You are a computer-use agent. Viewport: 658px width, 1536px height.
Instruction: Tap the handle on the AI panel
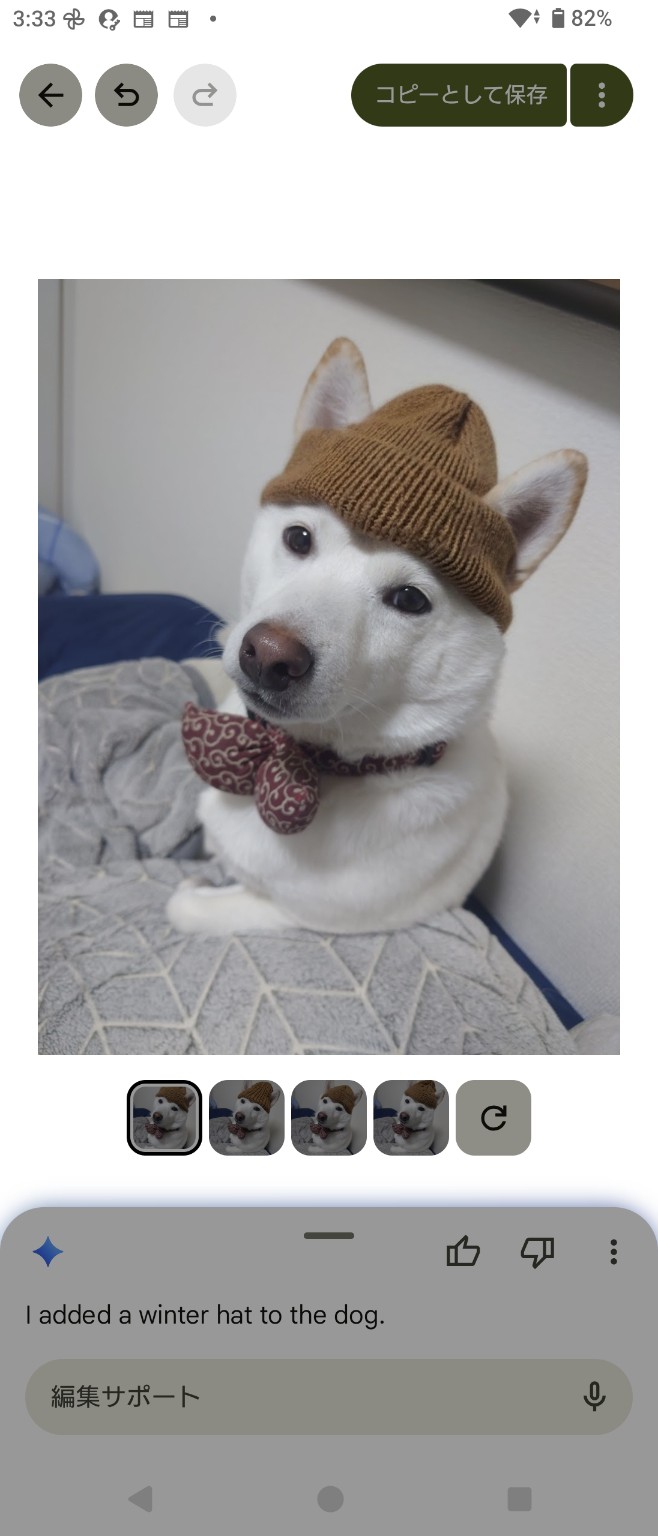point(329,1236)
